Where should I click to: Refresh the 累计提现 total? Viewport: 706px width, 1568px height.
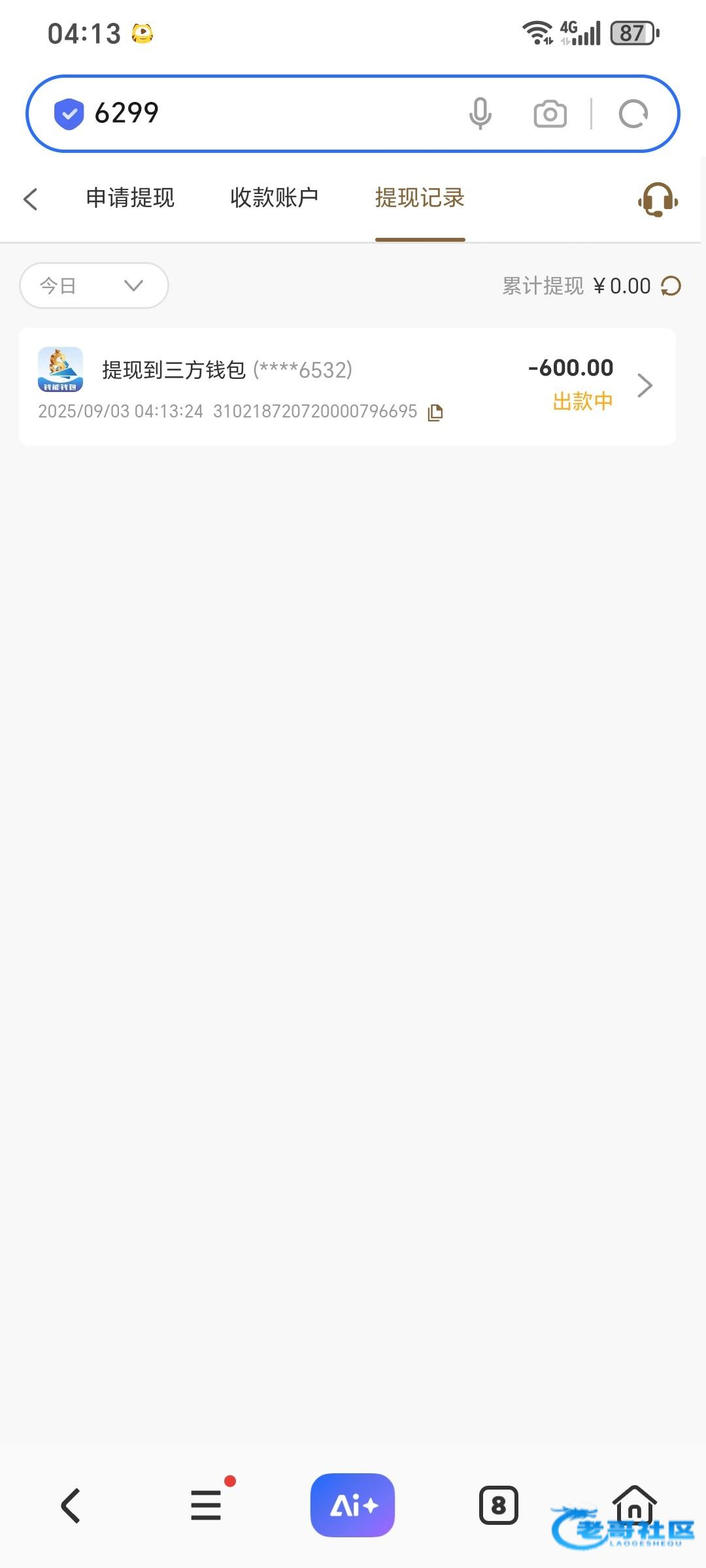pos(671,286)
